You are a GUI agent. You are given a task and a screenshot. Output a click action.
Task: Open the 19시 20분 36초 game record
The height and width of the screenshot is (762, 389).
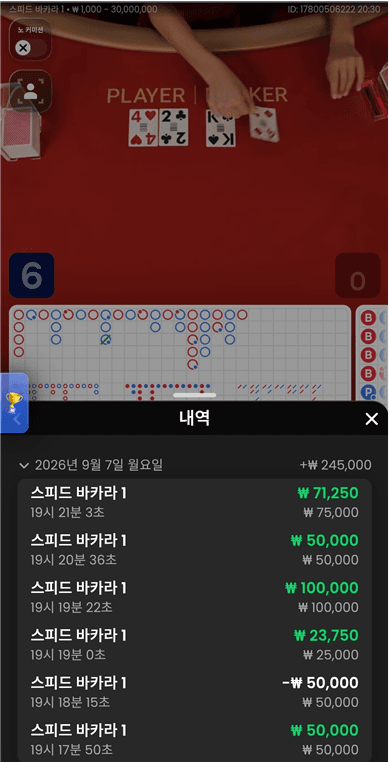194,550
